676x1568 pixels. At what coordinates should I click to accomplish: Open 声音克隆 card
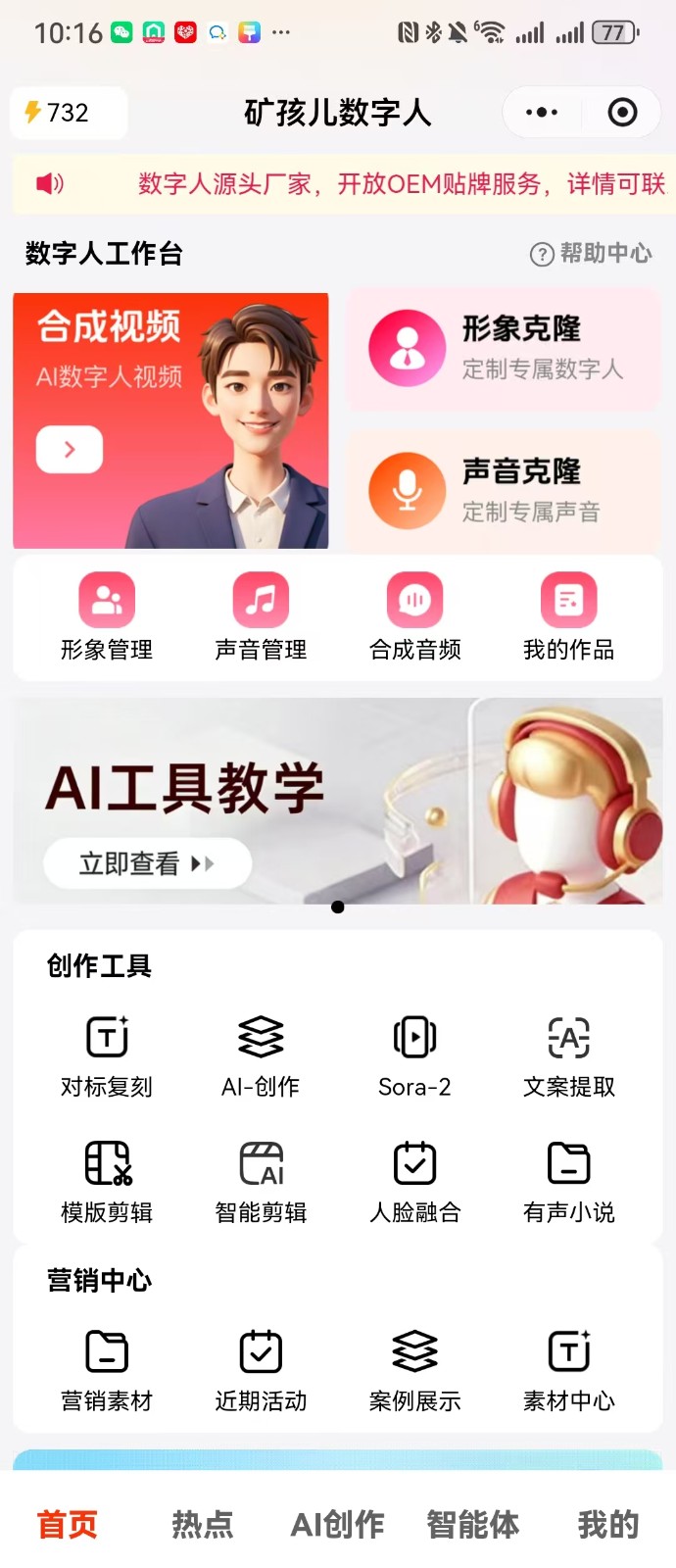504,490
